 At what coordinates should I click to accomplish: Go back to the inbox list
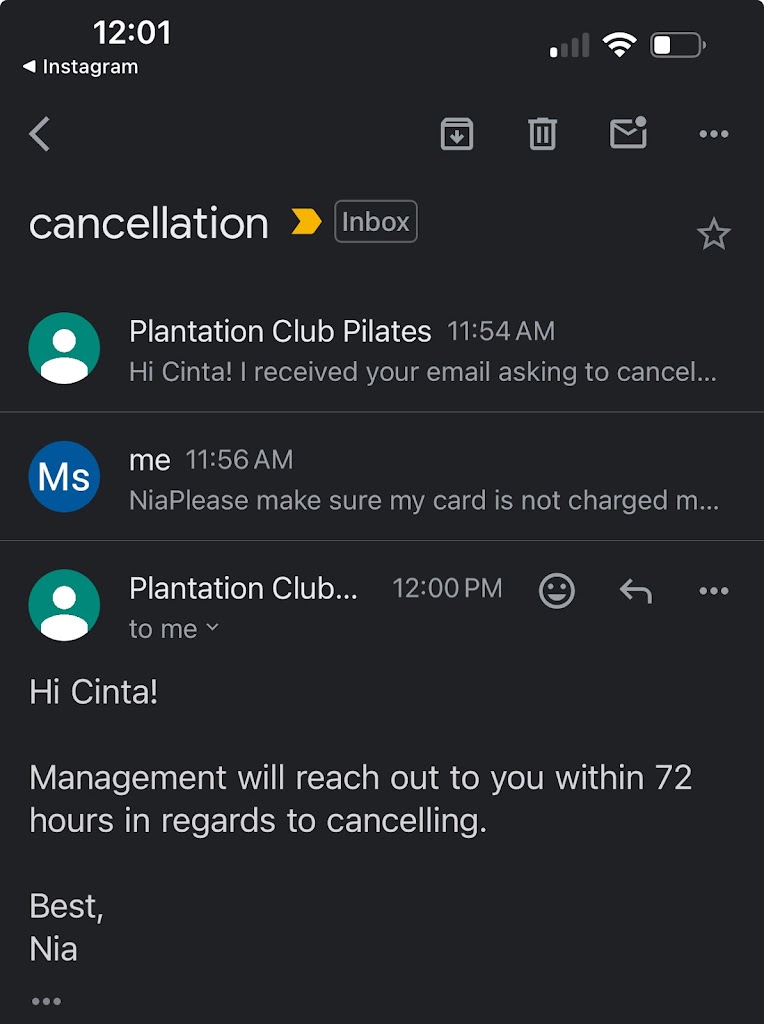coord(40,133)
